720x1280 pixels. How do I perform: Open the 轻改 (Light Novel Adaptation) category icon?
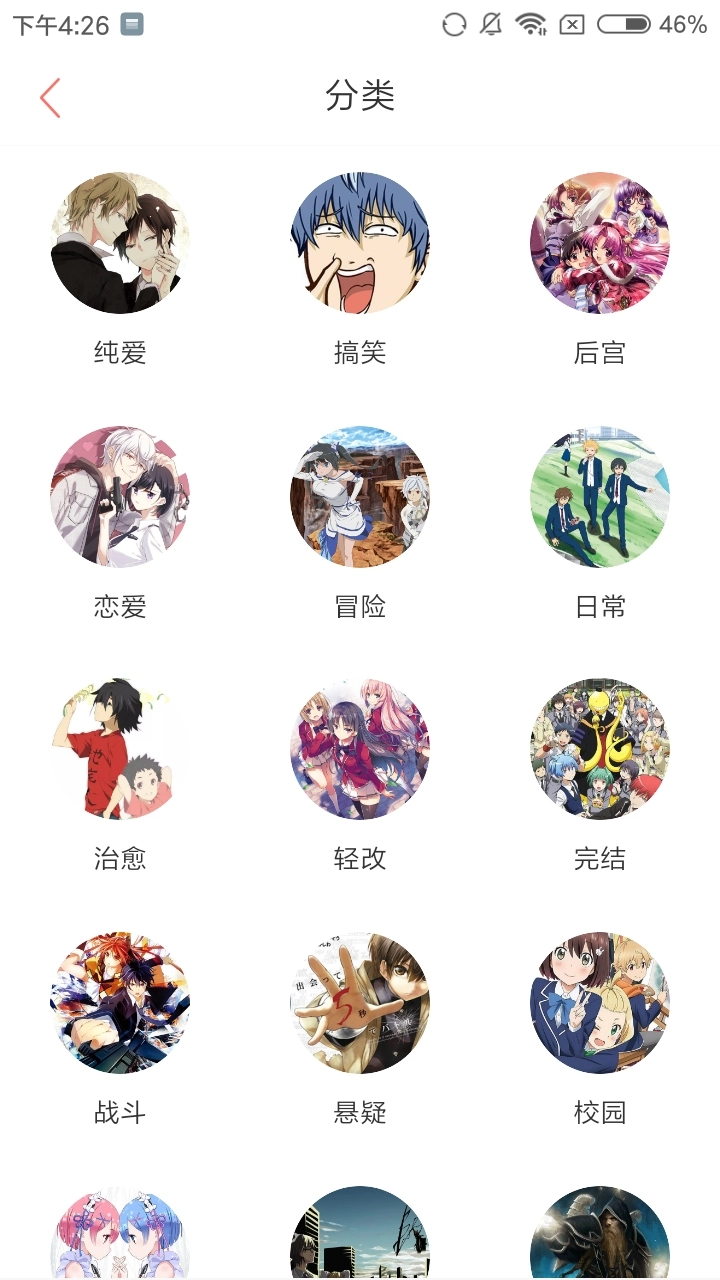(360, 750)
